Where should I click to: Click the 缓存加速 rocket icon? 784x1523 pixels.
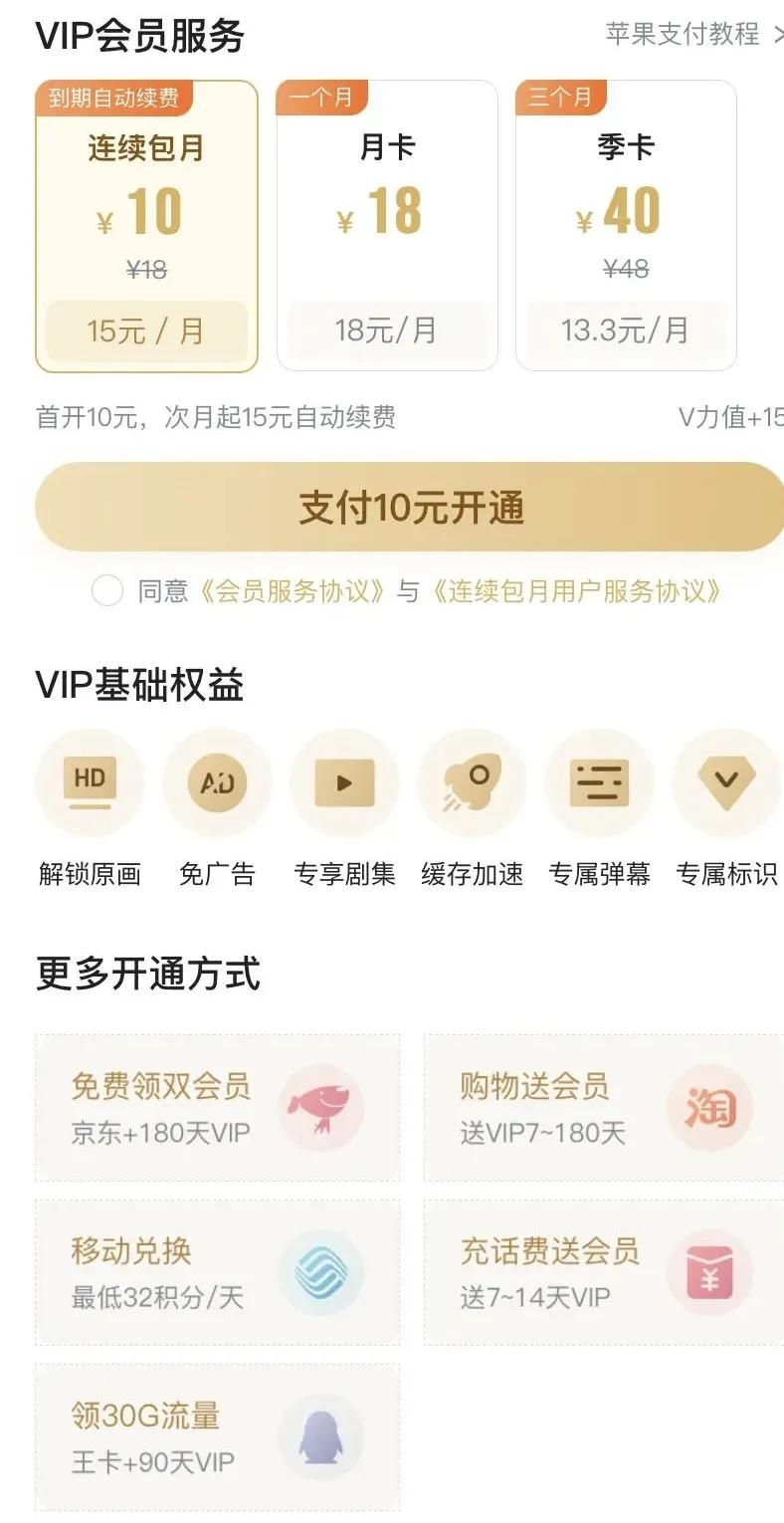click(x=472, y=781)
